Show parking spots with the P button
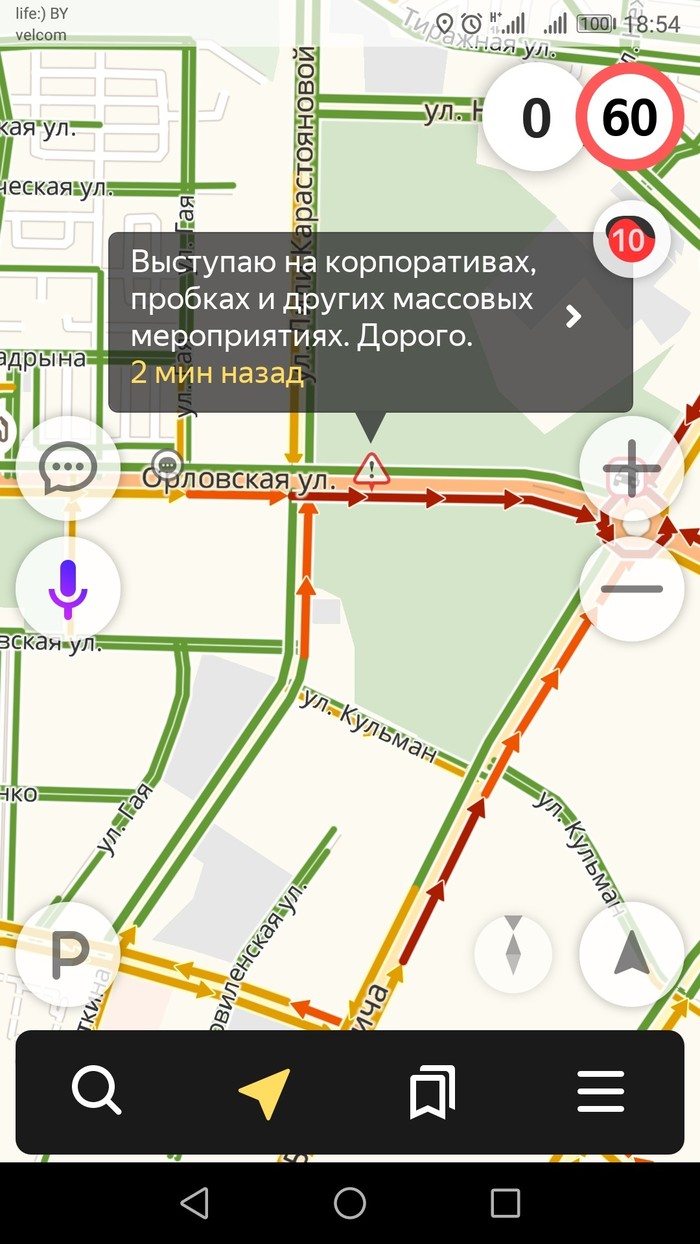700x1244 pixels. pos(68,955)
